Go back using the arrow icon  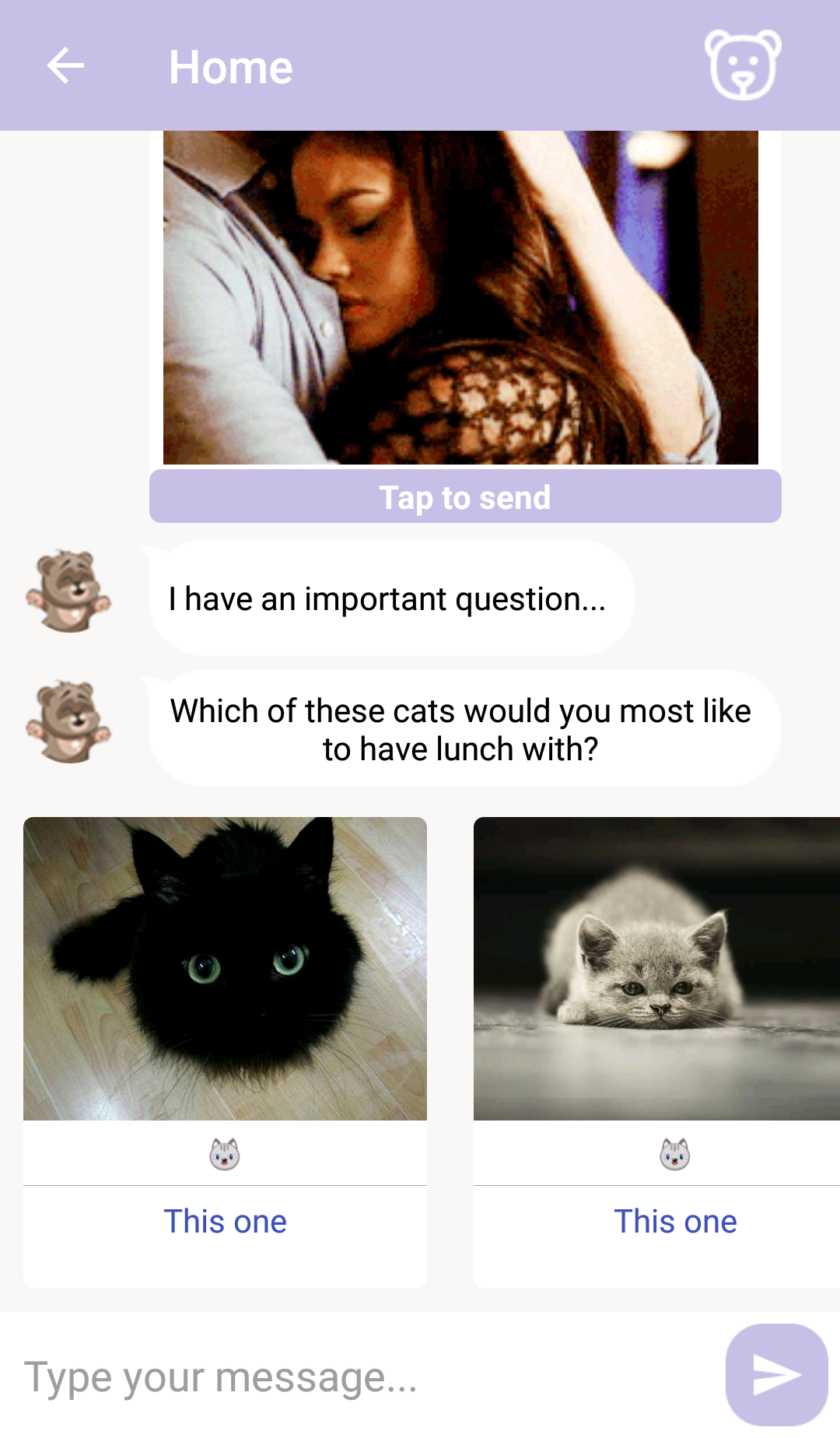65,65
